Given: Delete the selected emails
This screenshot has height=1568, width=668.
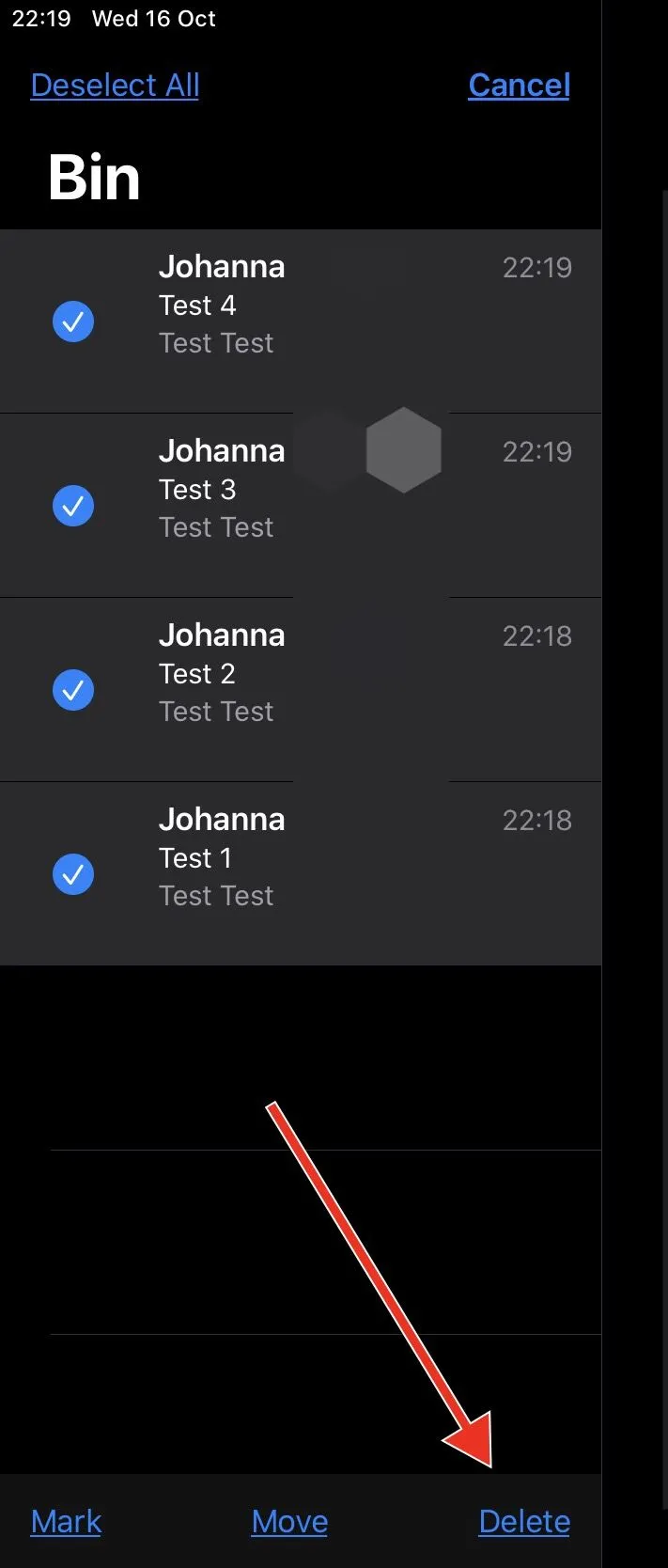Looking at the screenshot, I should tap(524, 1521).
